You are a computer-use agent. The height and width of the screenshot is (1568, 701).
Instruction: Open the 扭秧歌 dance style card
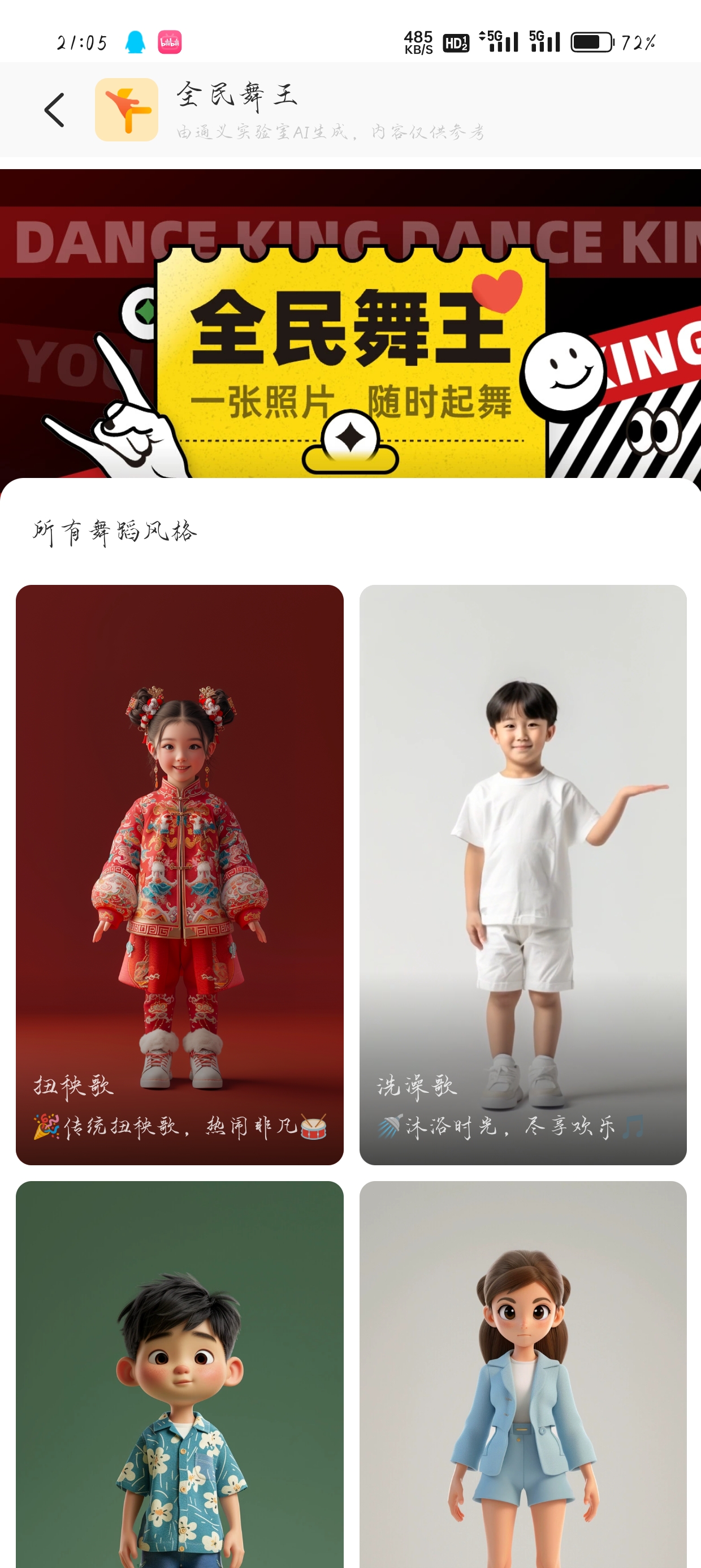[180, 874]
